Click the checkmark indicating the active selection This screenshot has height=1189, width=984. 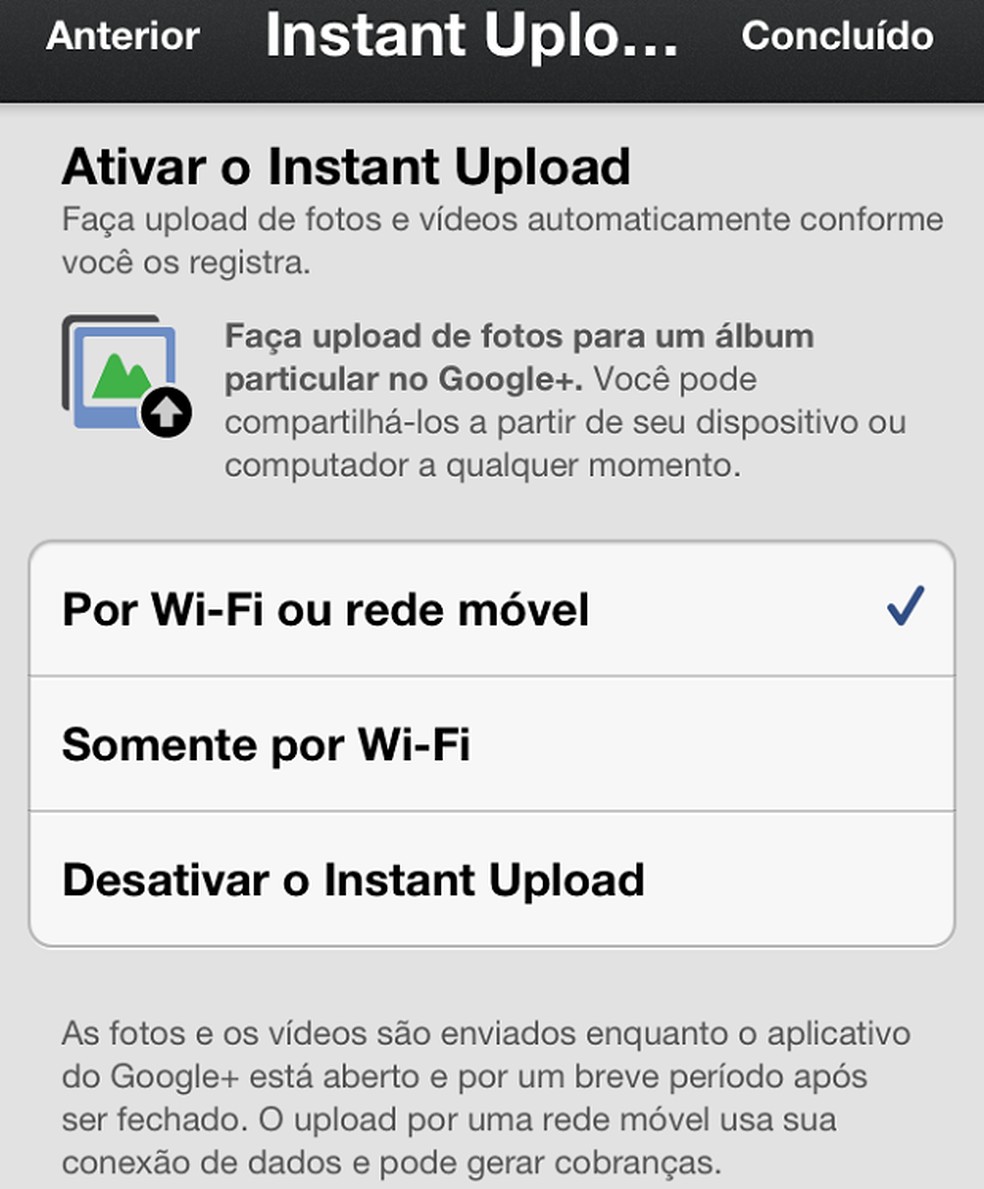(x=905, y=604)
